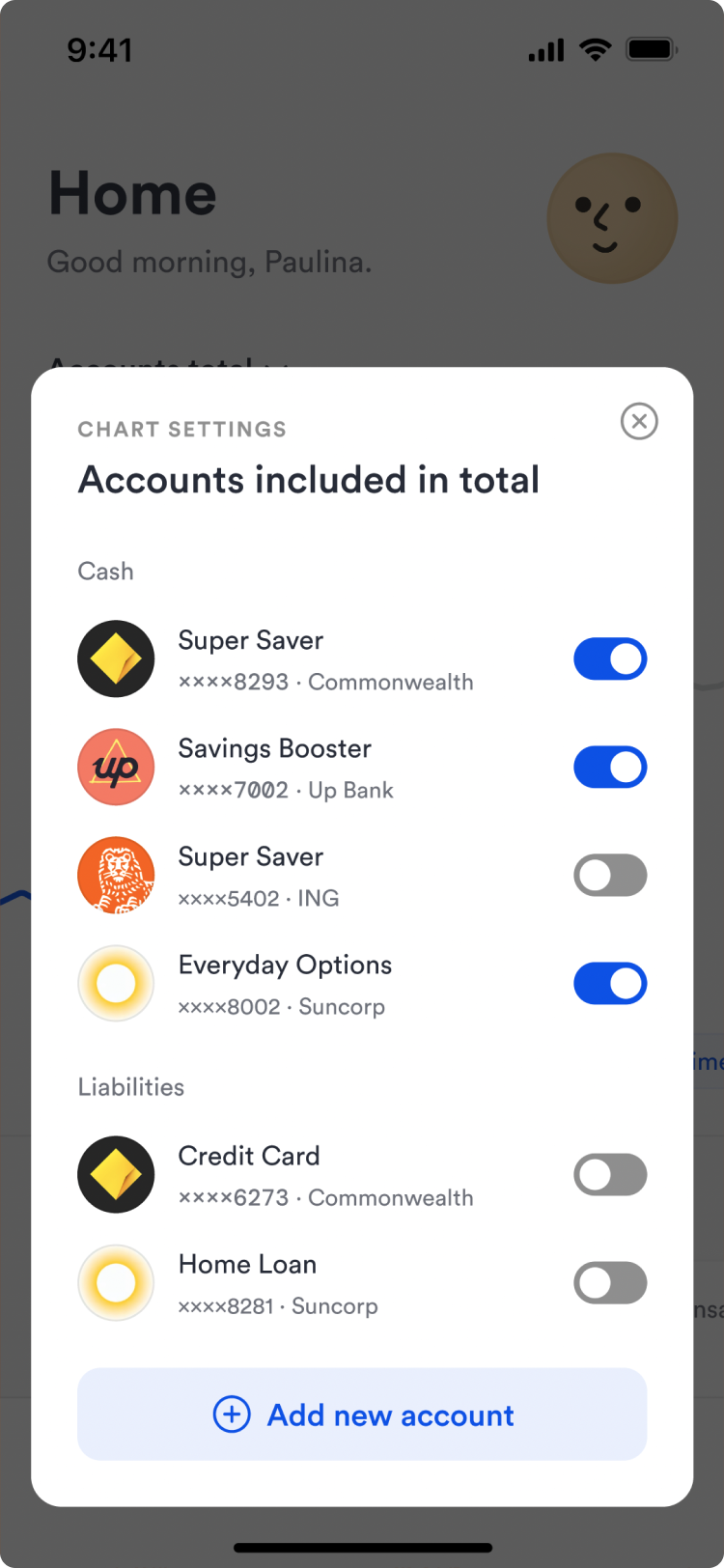This screenshot has width=724, height=1568.
Task: Turn on the Home Loan toggle
Action: pos(610,1283)
